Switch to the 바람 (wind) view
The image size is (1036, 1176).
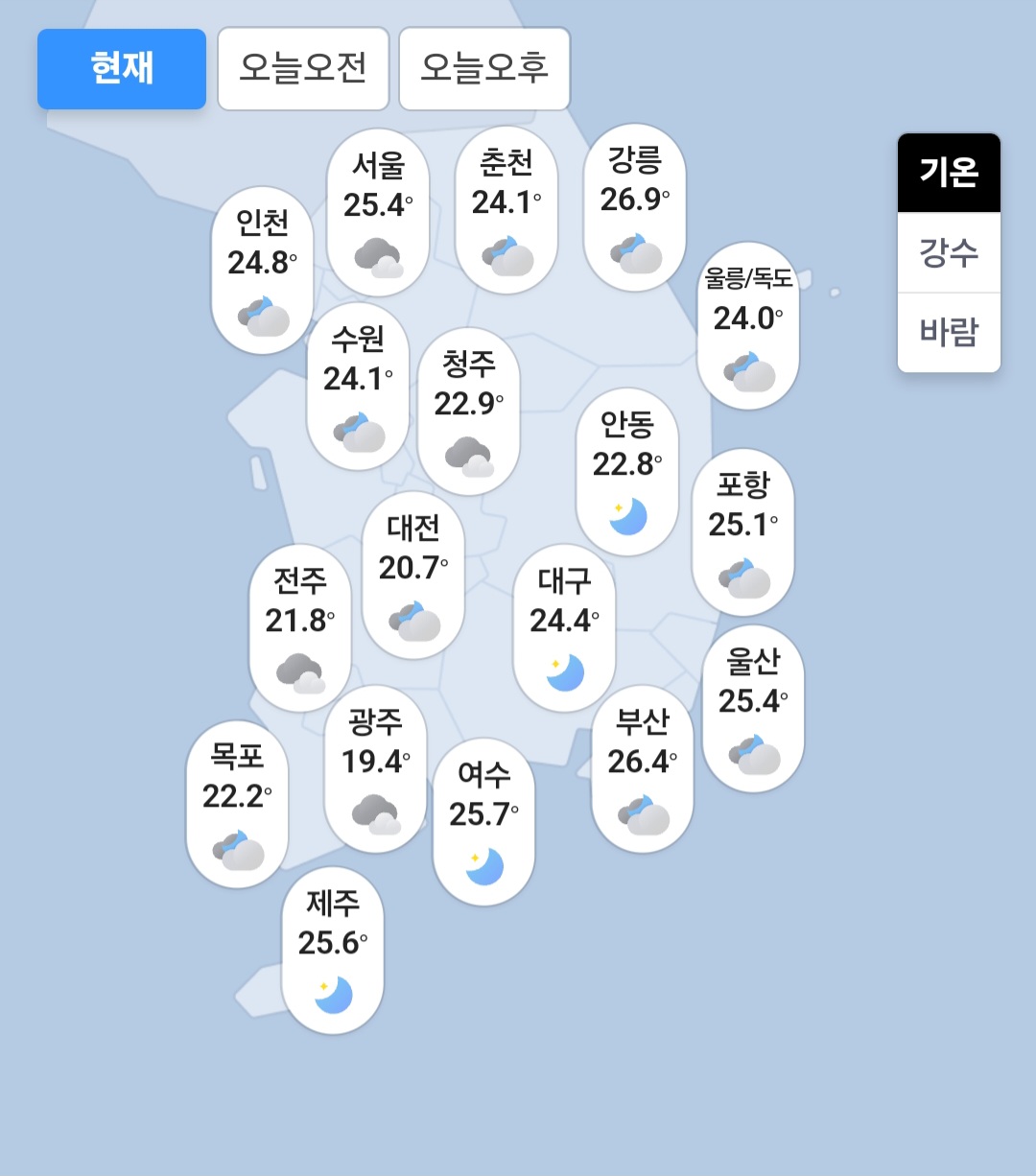[948, 333]
